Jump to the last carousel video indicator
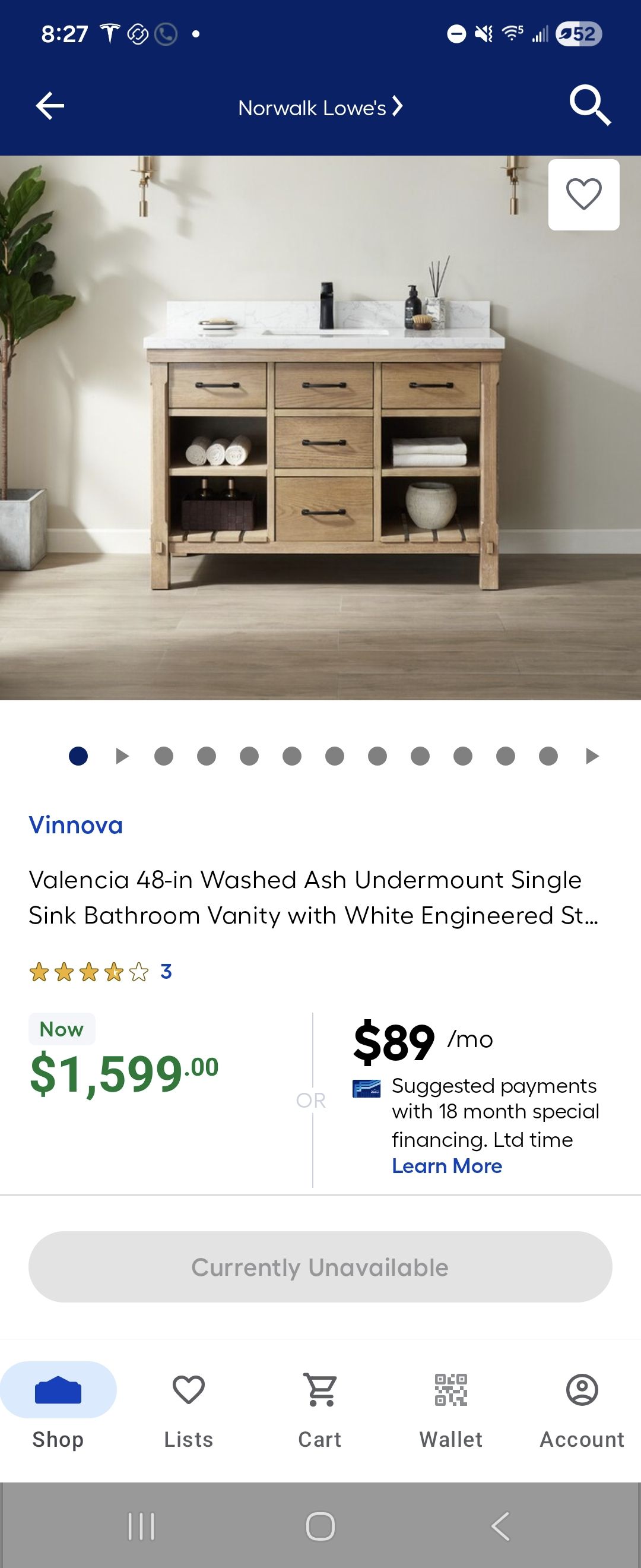The height and width of the screenshot is (1568, 641). coord(592,756)
